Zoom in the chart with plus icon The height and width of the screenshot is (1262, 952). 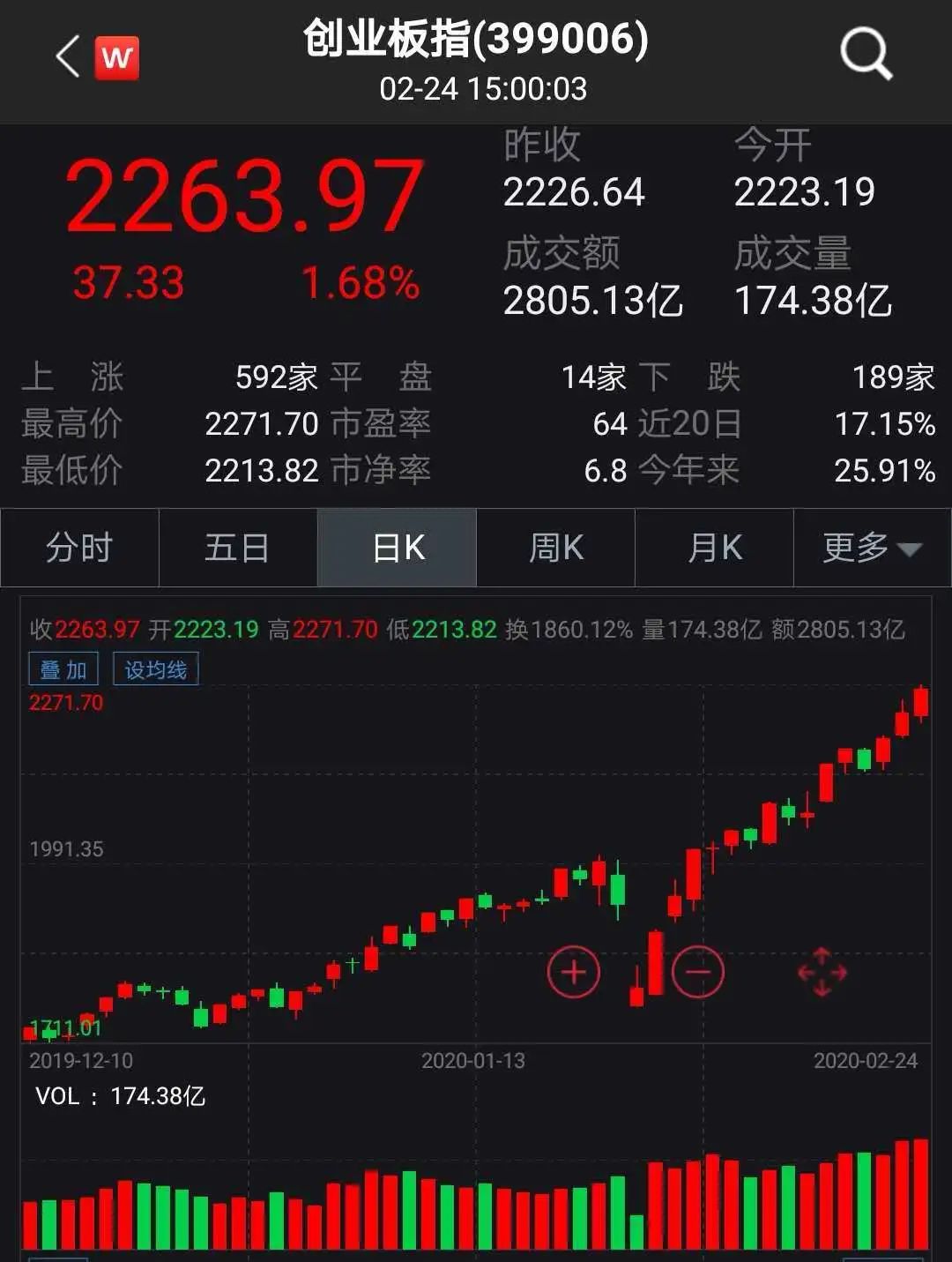[x=574, y=972]
